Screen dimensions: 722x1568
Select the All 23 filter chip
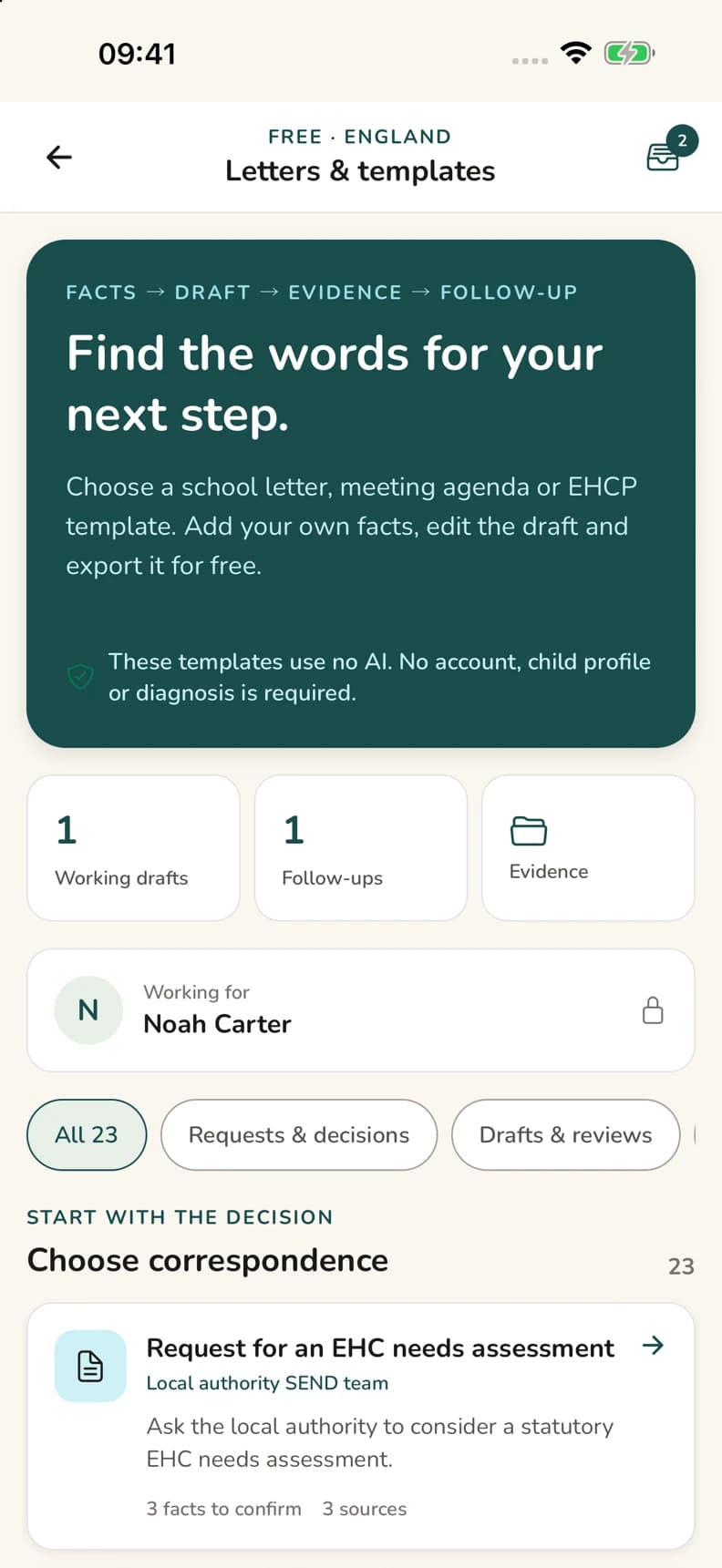coord(87,1134)
